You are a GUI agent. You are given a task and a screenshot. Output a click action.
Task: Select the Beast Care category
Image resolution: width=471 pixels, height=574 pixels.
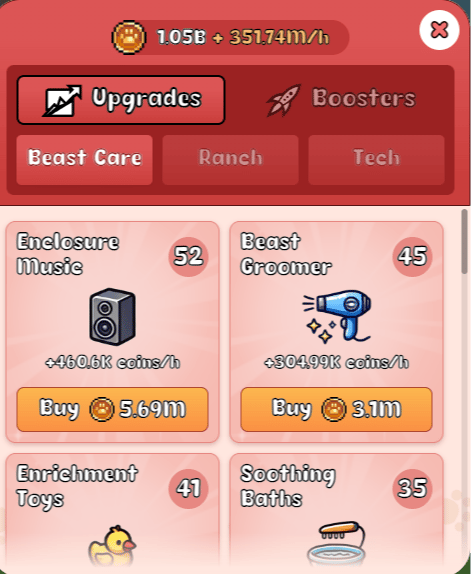tap(85, 160)
